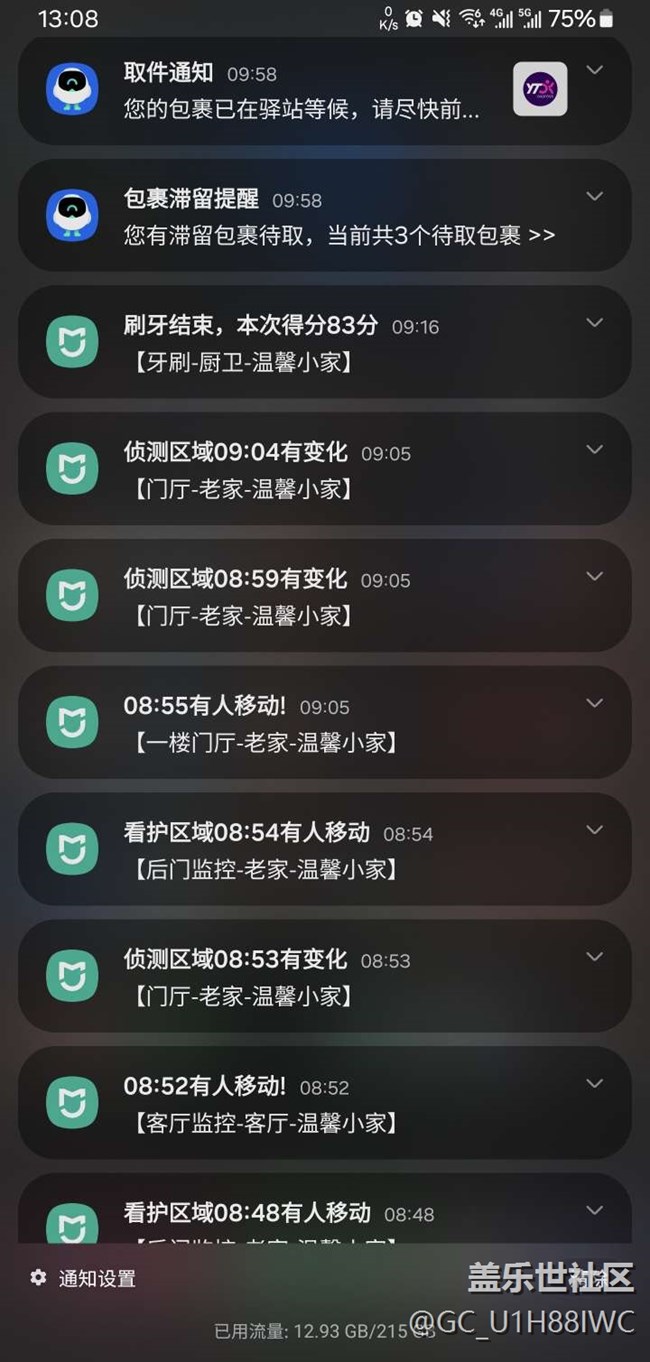Open the 取件通知 package pickup notification
Screen dimensions: 650x1362
coord(325,90)
